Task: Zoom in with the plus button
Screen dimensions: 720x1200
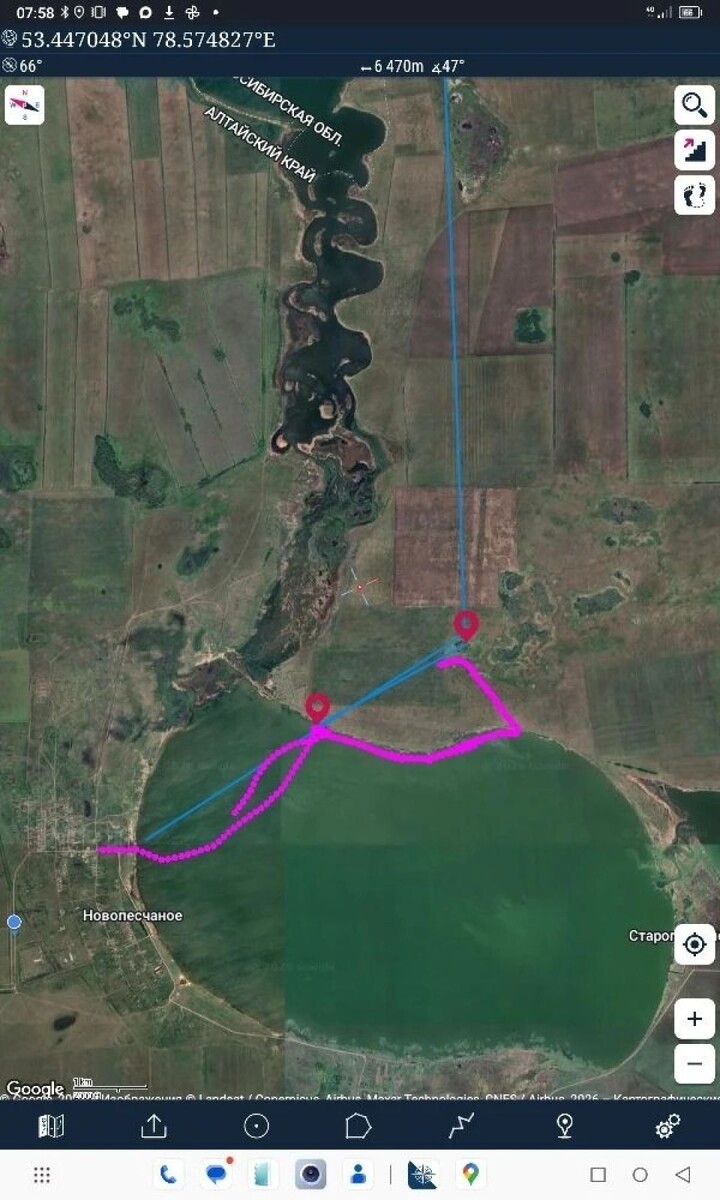Action: [x=694, y=1019]
